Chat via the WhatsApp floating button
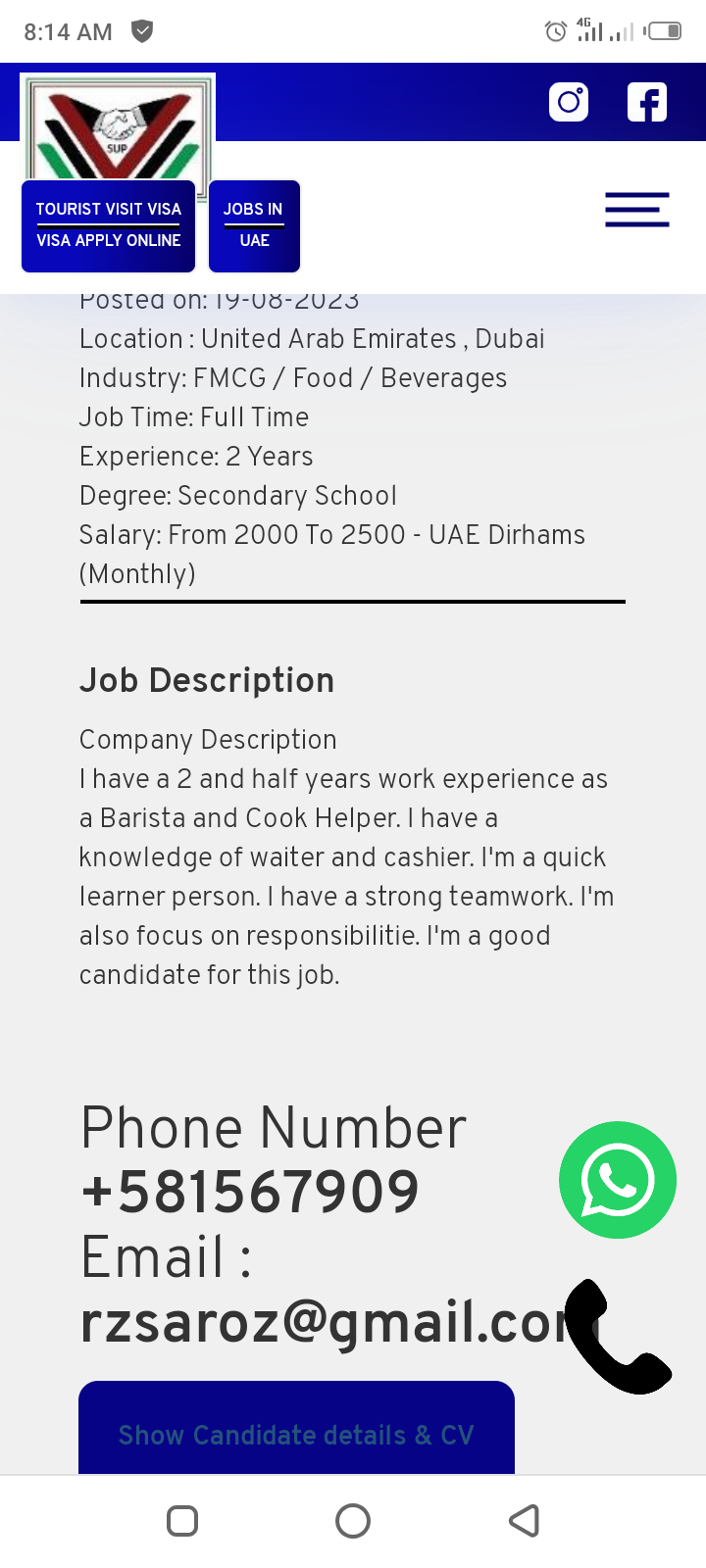706x1568 pixels. tap(617, 1179)
